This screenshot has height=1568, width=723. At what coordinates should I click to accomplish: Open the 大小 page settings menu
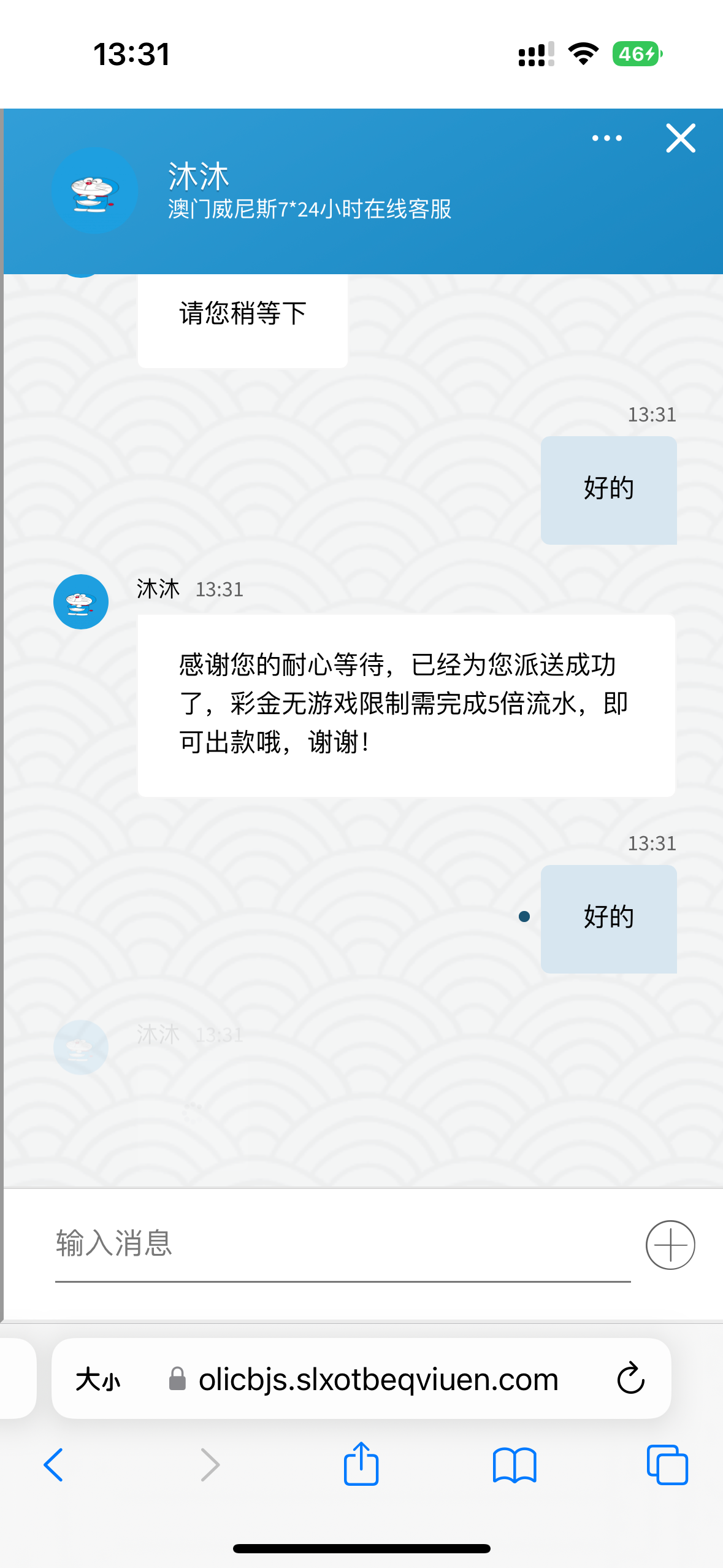98,1380
